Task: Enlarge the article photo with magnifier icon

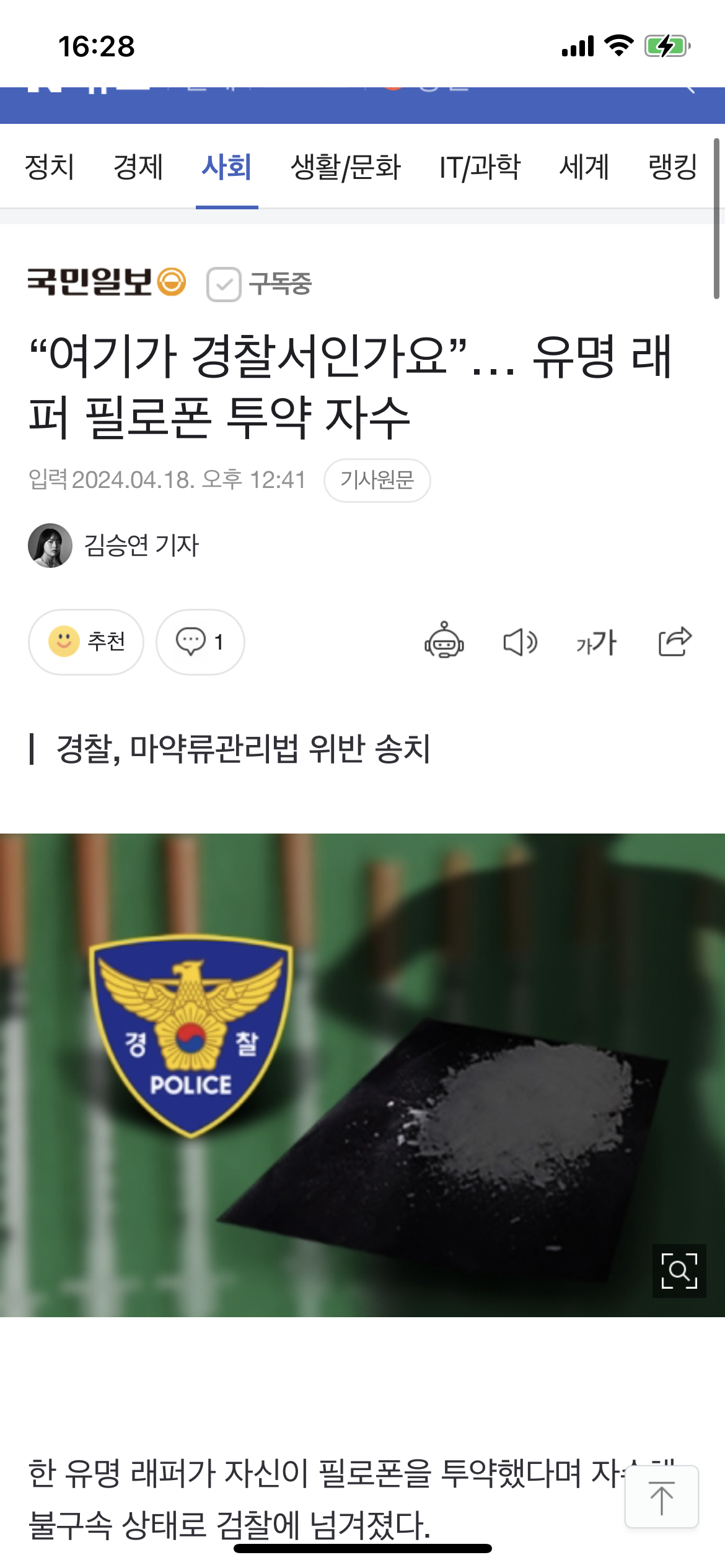Action: 679,1271
